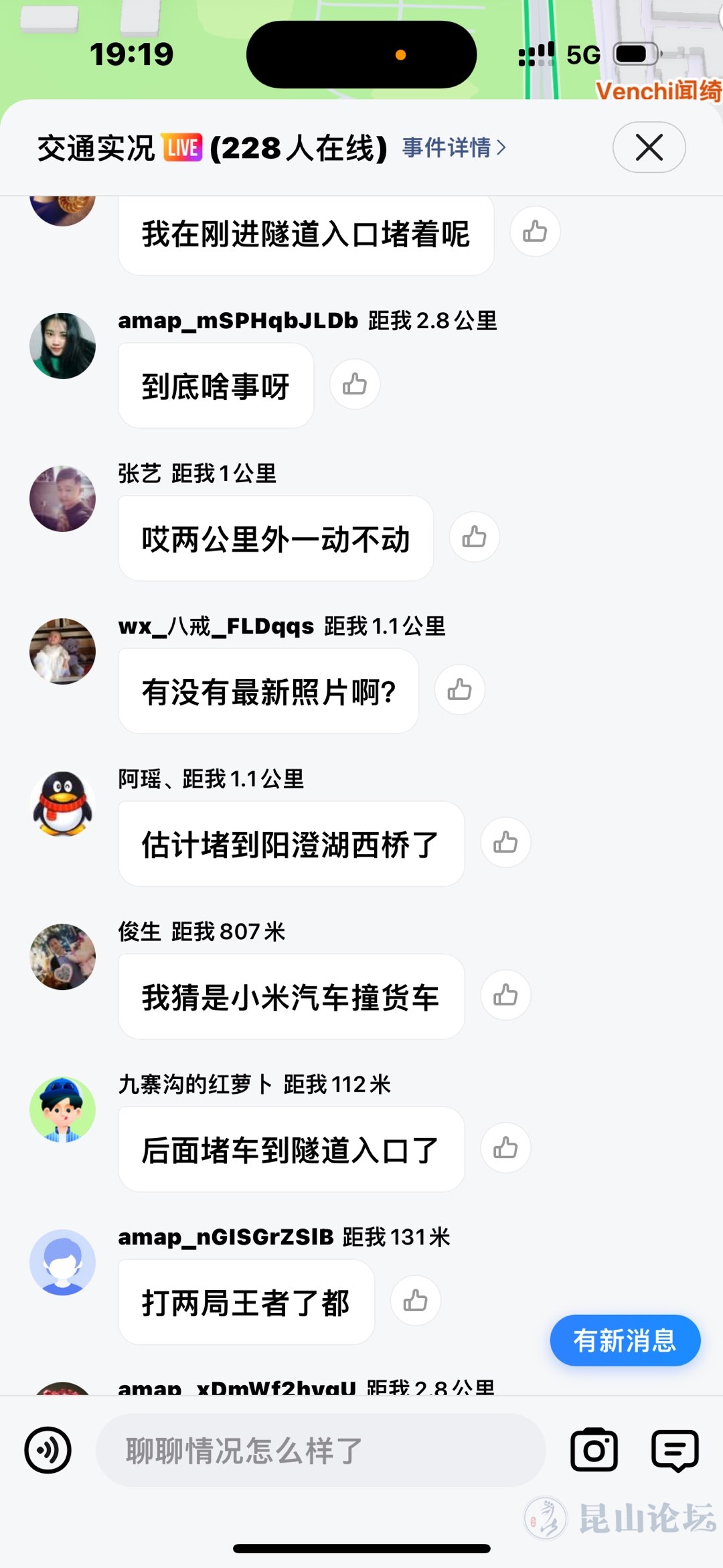Like 张艺's message 哎两公里外一动不动
Screen dimensions: 723x1568
[474, 537]
